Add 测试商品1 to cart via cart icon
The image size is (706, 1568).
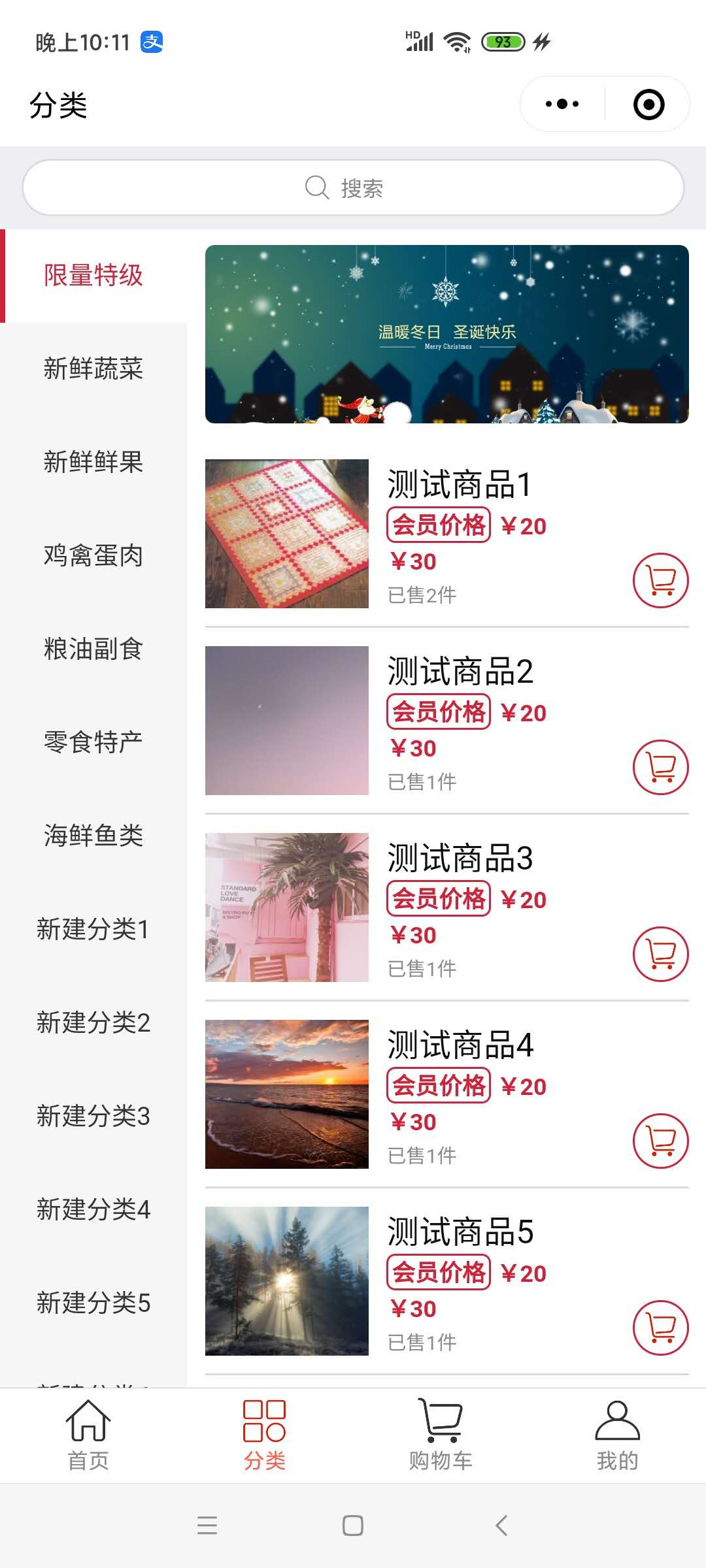coord(661,579)
